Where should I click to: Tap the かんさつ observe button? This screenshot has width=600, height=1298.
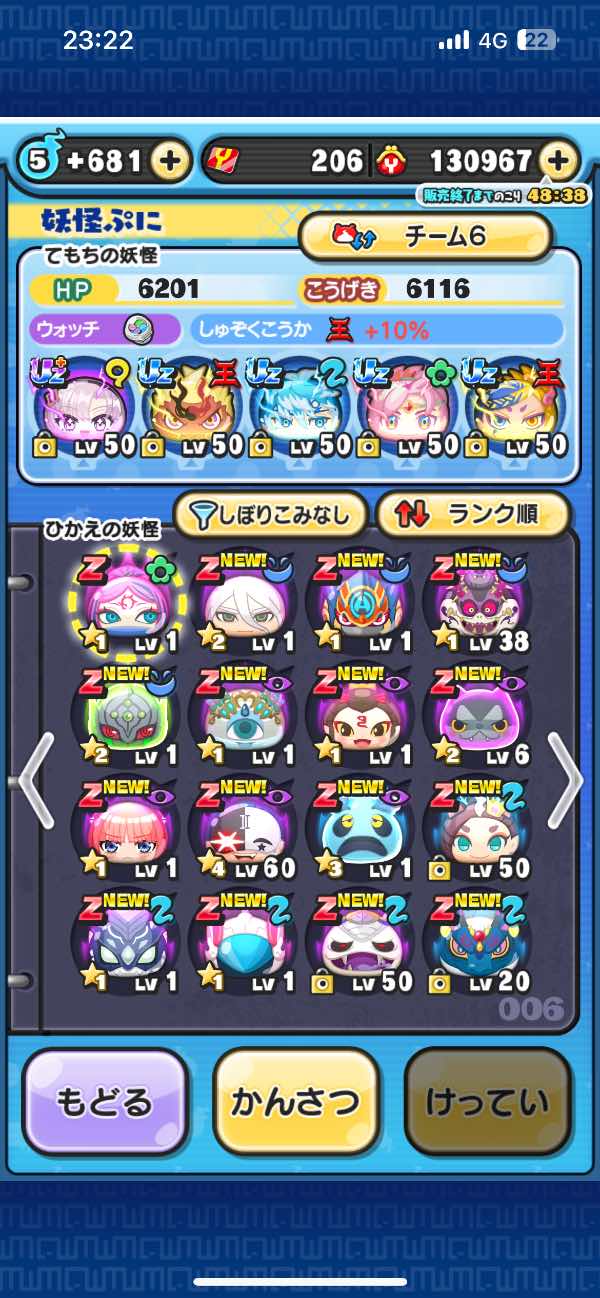click(x=296, y=1102)
